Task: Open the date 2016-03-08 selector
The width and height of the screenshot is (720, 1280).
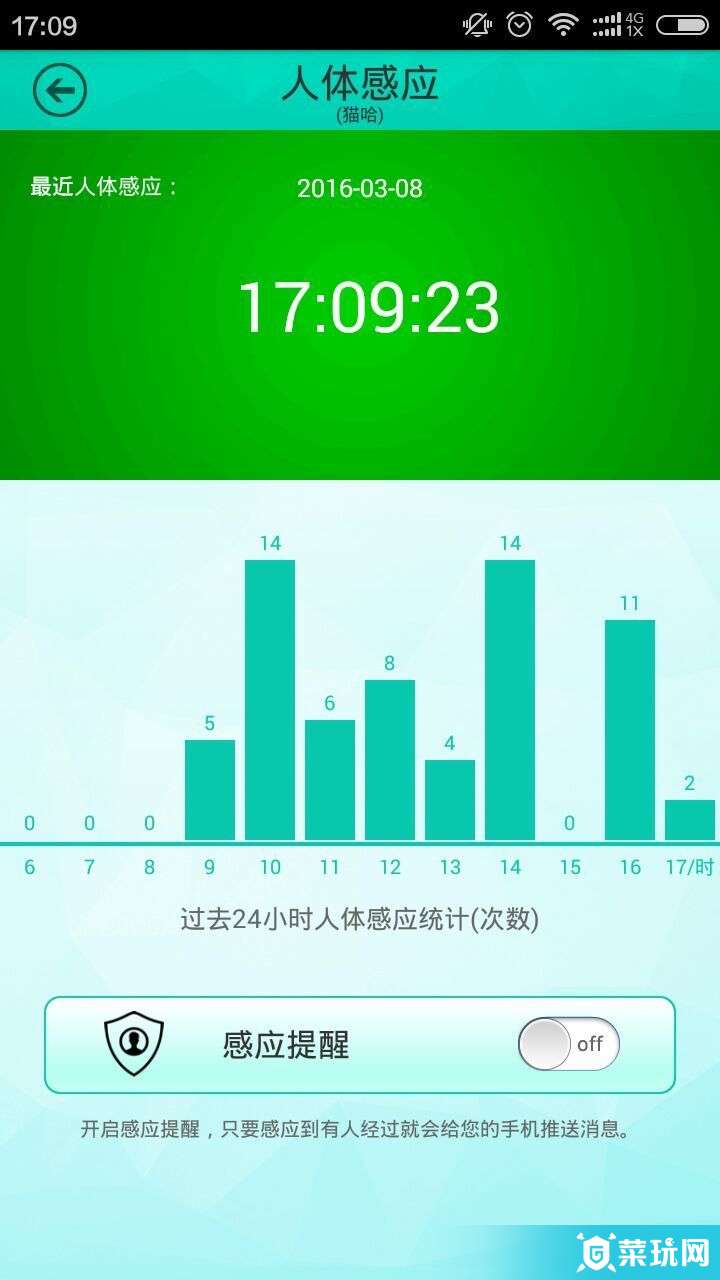Action: tap(361, 189)
